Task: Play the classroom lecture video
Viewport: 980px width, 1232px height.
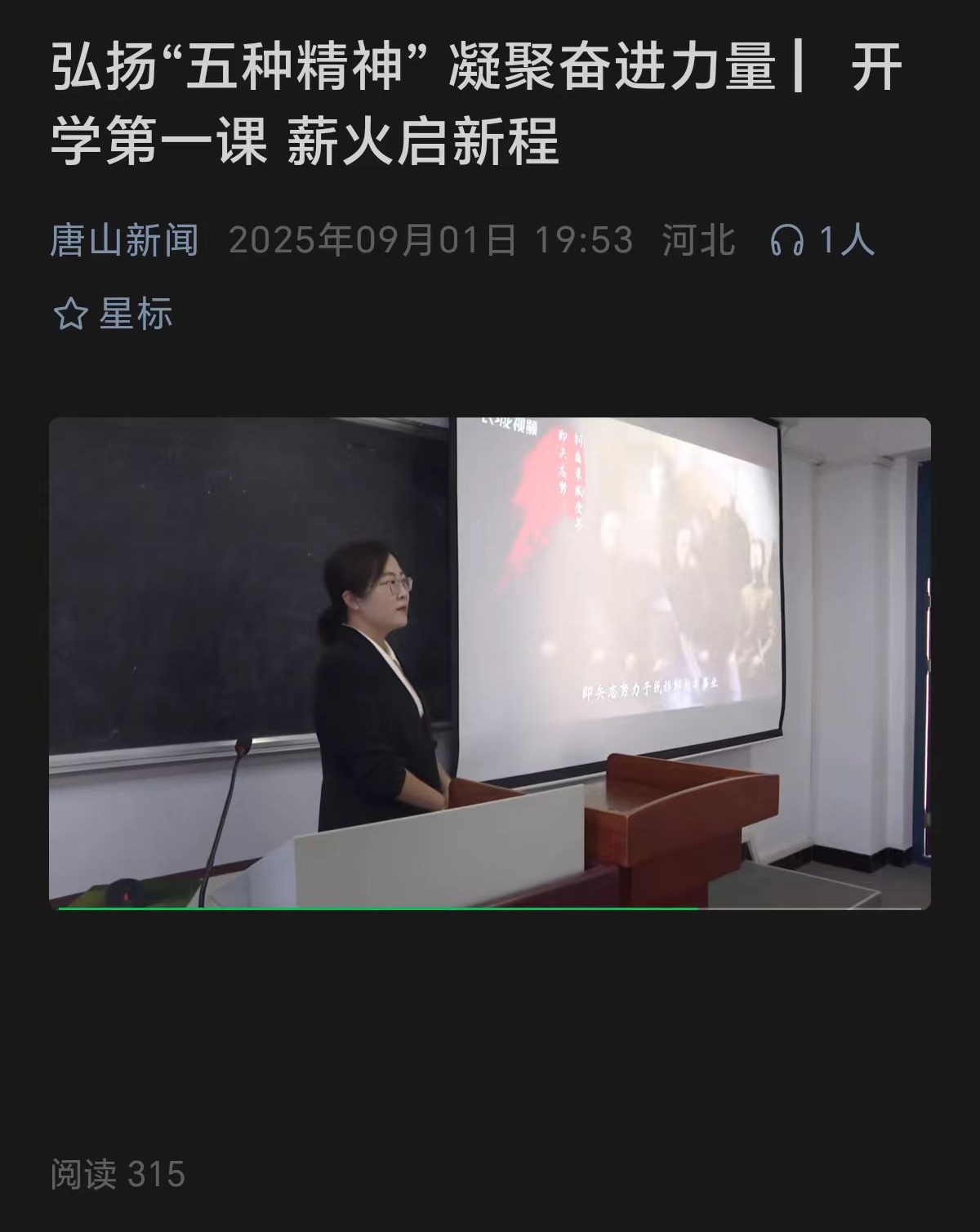Action: (x=490, y=663)
